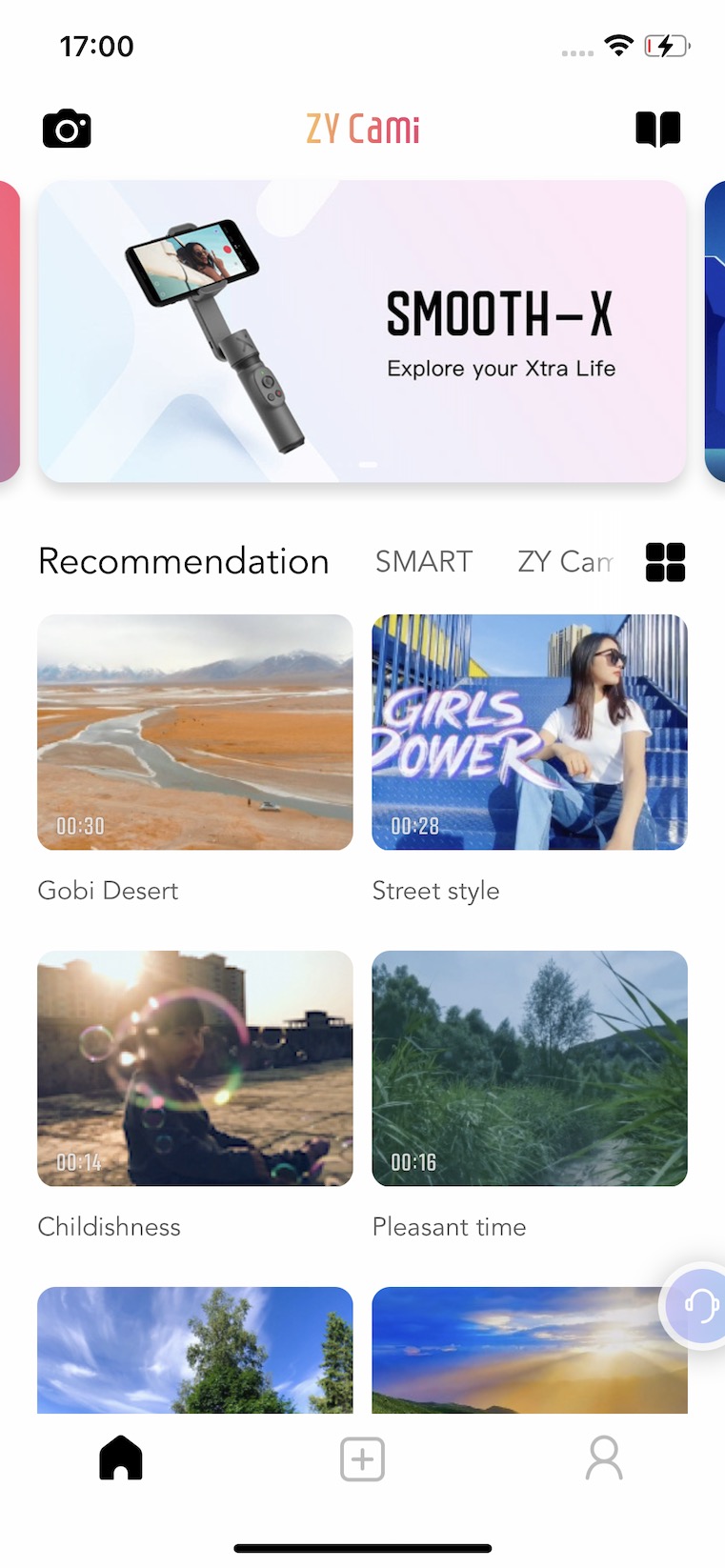Watch the Childishness video
This screenshot has height=1568, width=725.
tap(195, 1068)
